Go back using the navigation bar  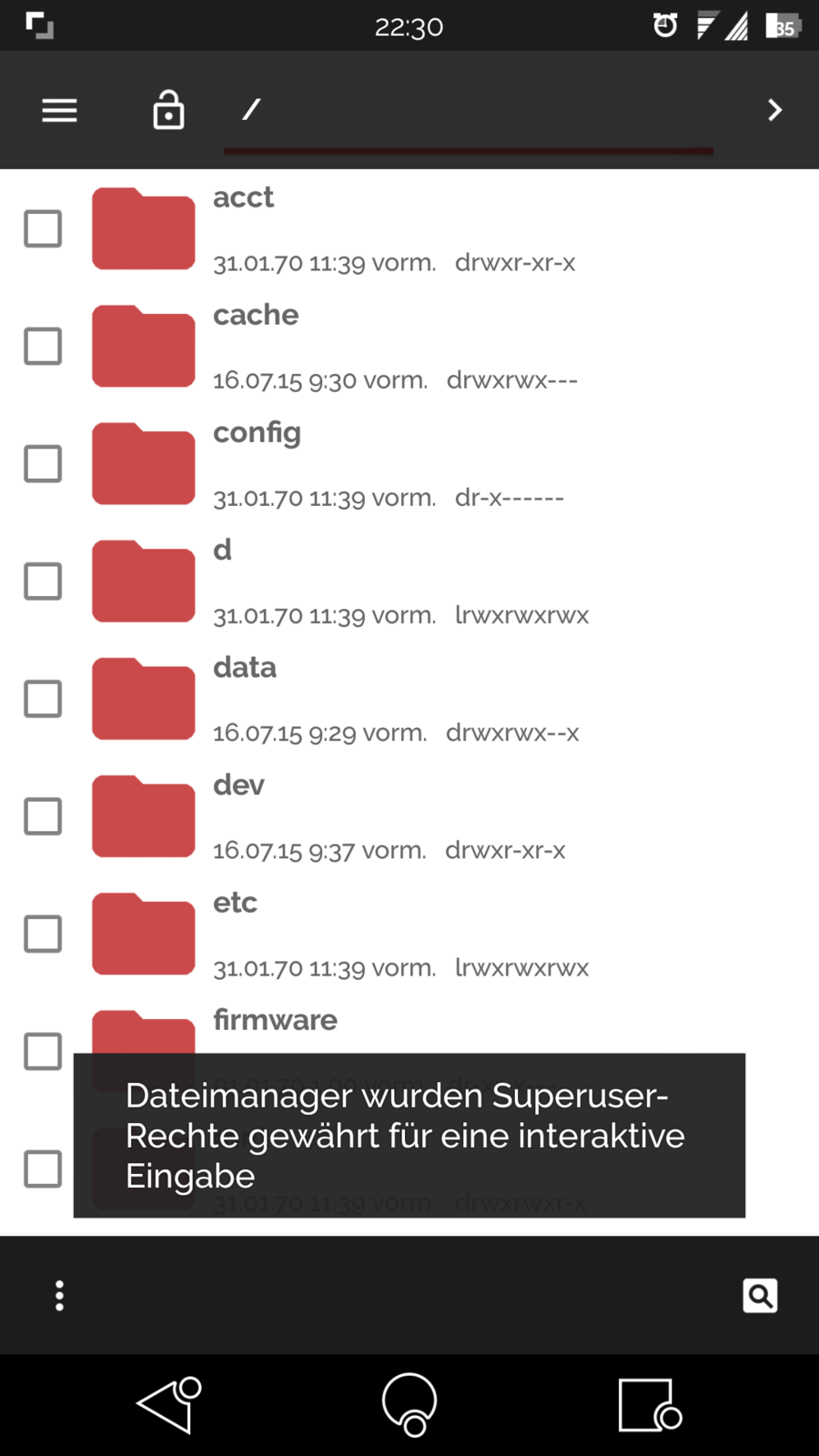point(168,1404)
